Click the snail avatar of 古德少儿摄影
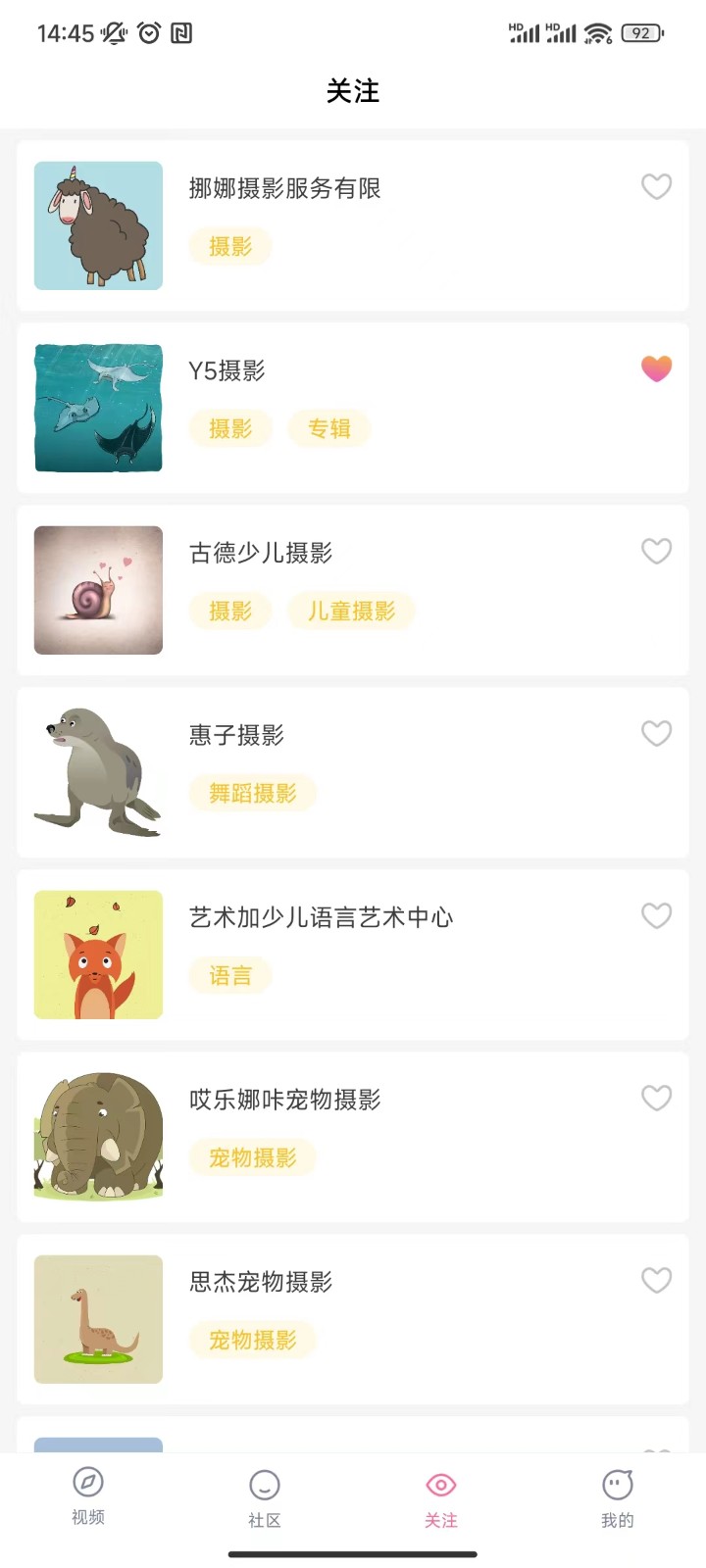This screenshot has height=1568, width=706. point(98,589)
